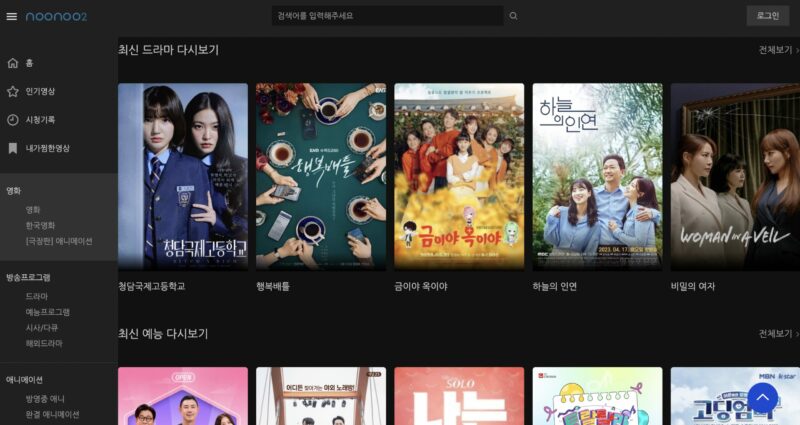Select [극장판] 애니메이션 category
This screenshot has width=800, height=425.
point(59,241)
